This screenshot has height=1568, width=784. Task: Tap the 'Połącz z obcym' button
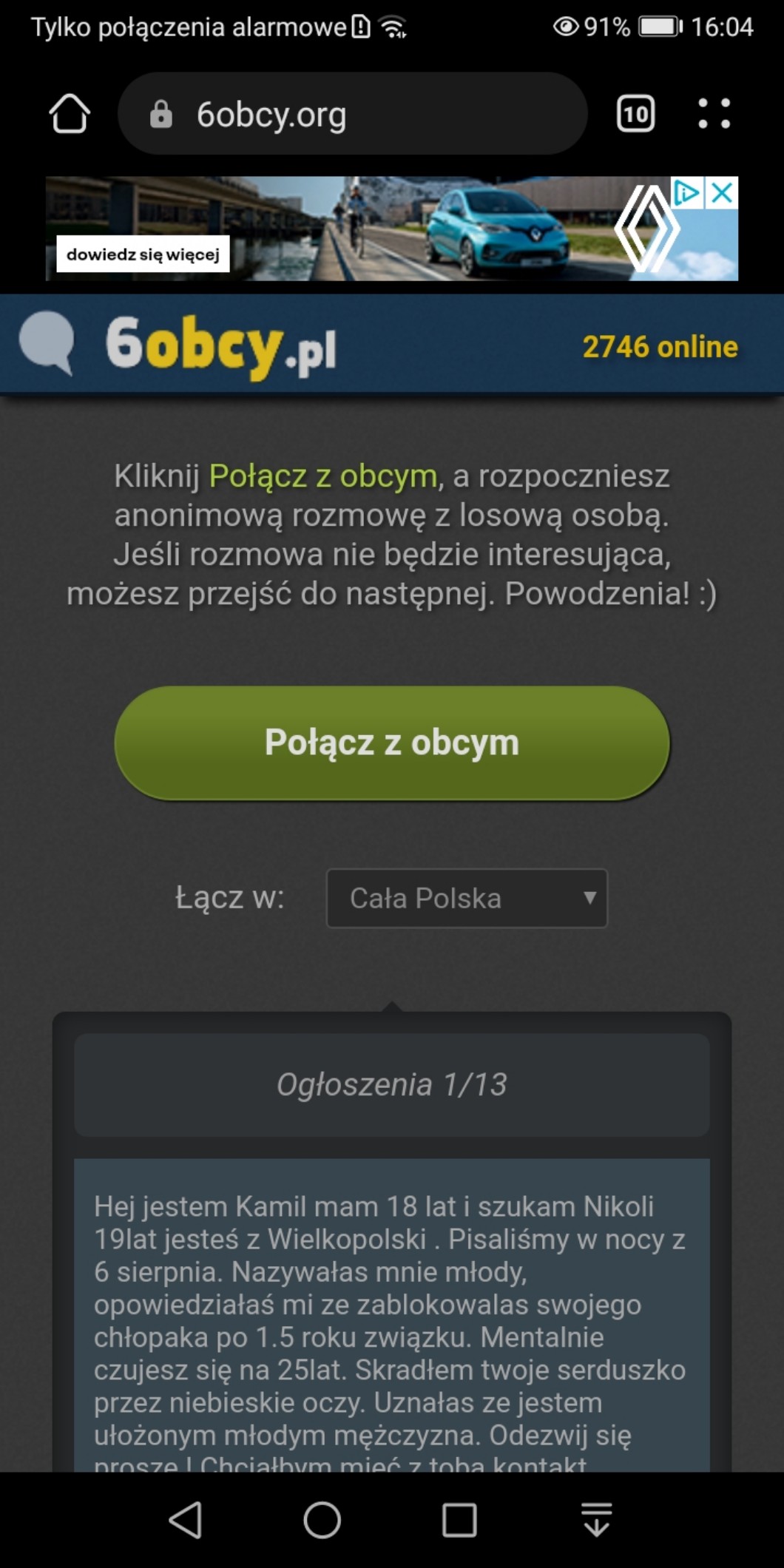[392, 743]
